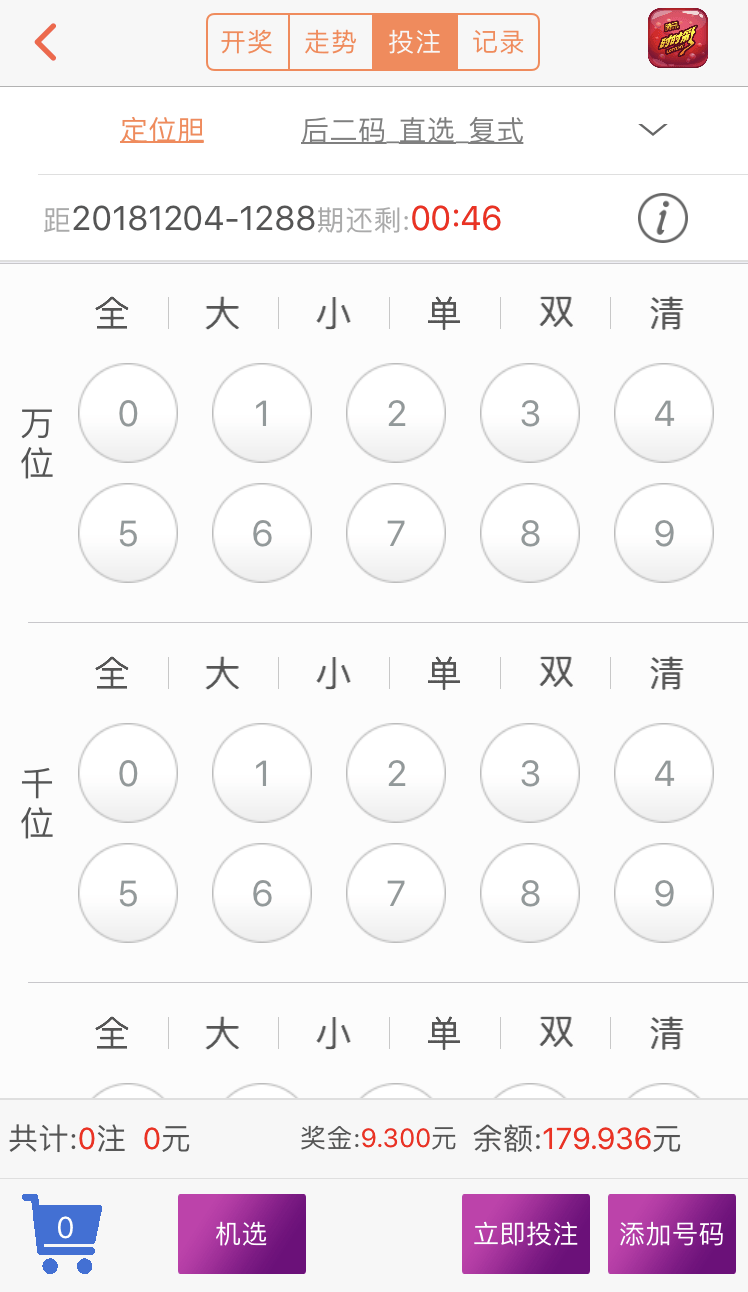Go back using the orange arrow

click(x=46, y=42)
